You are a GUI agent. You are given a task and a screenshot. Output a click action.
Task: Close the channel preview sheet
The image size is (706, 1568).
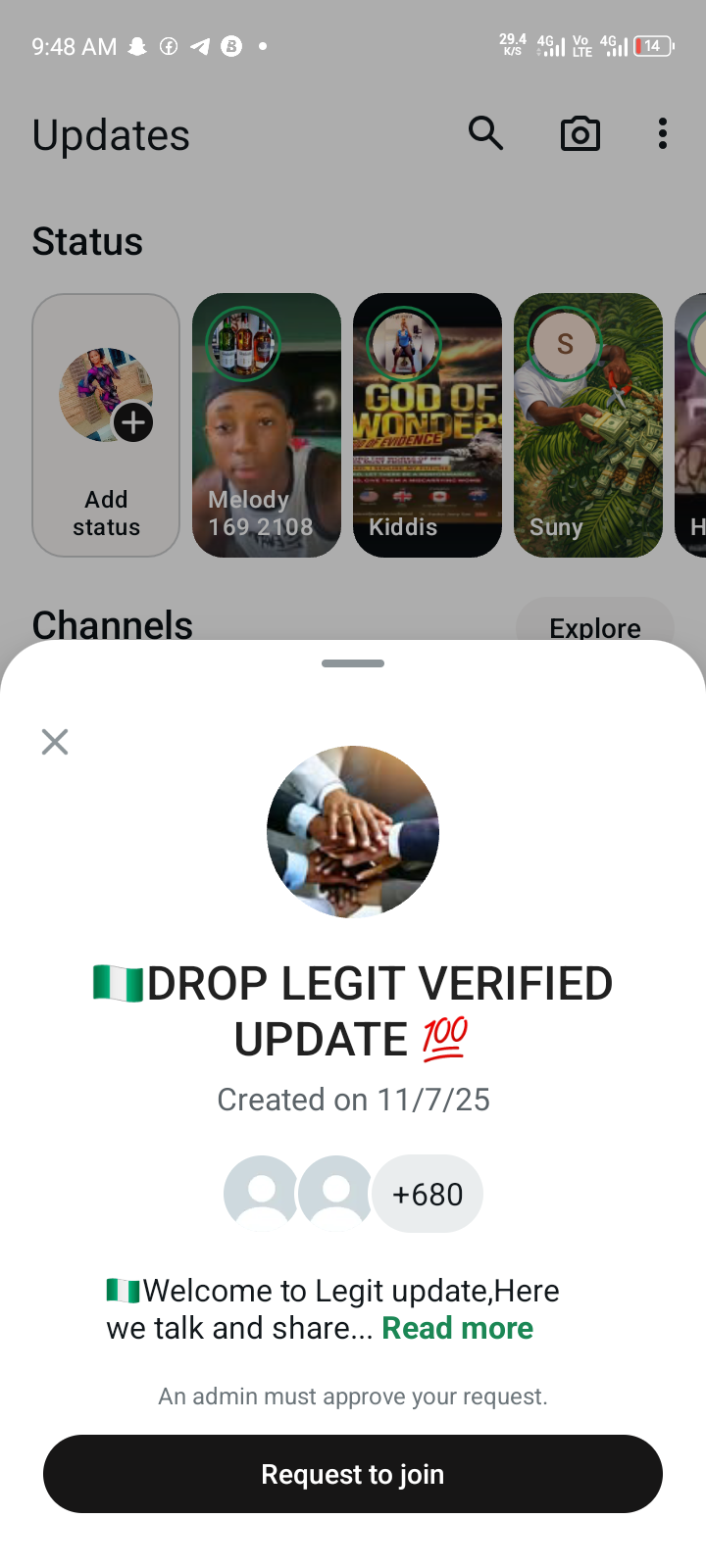click(55, 742)
